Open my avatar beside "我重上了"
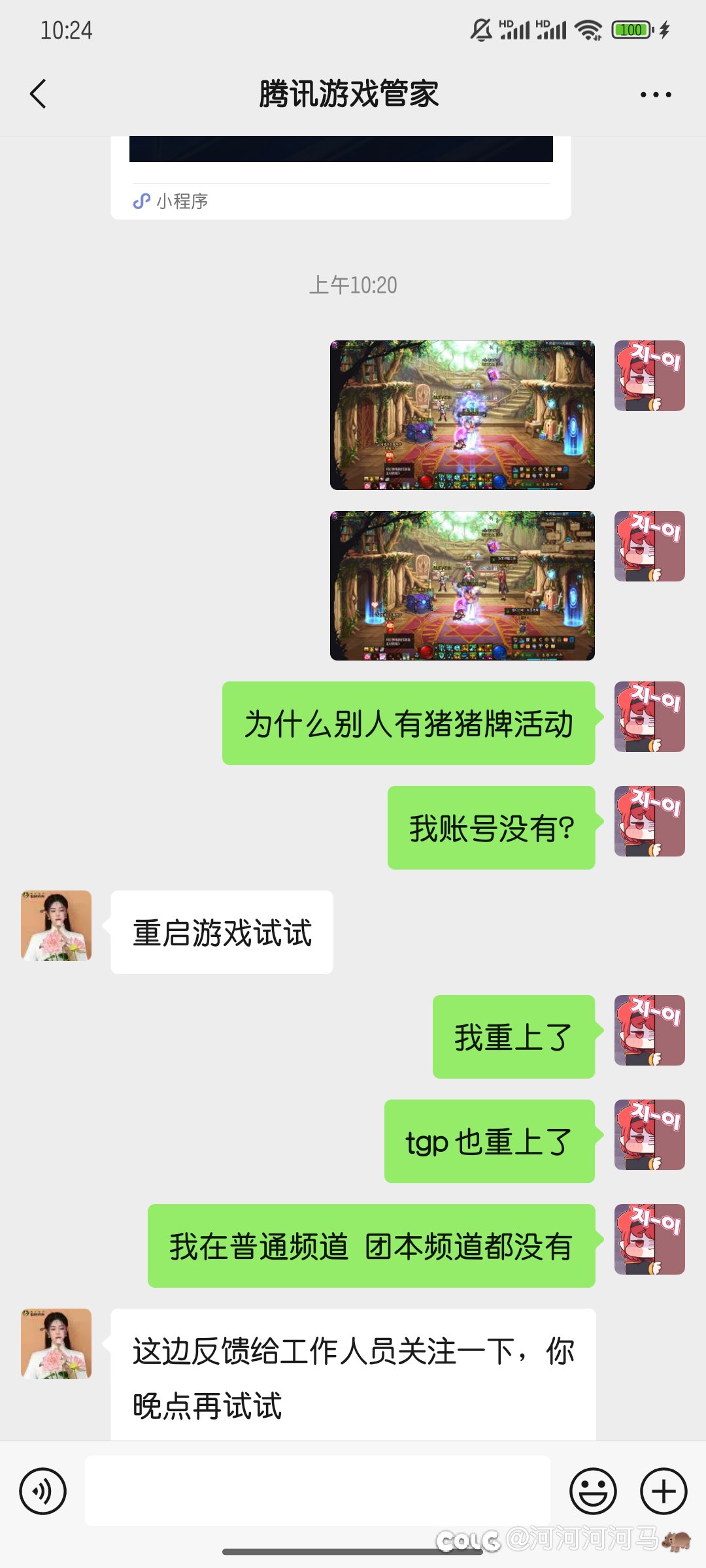706x1568 pixels. (x=649, y=1030)
